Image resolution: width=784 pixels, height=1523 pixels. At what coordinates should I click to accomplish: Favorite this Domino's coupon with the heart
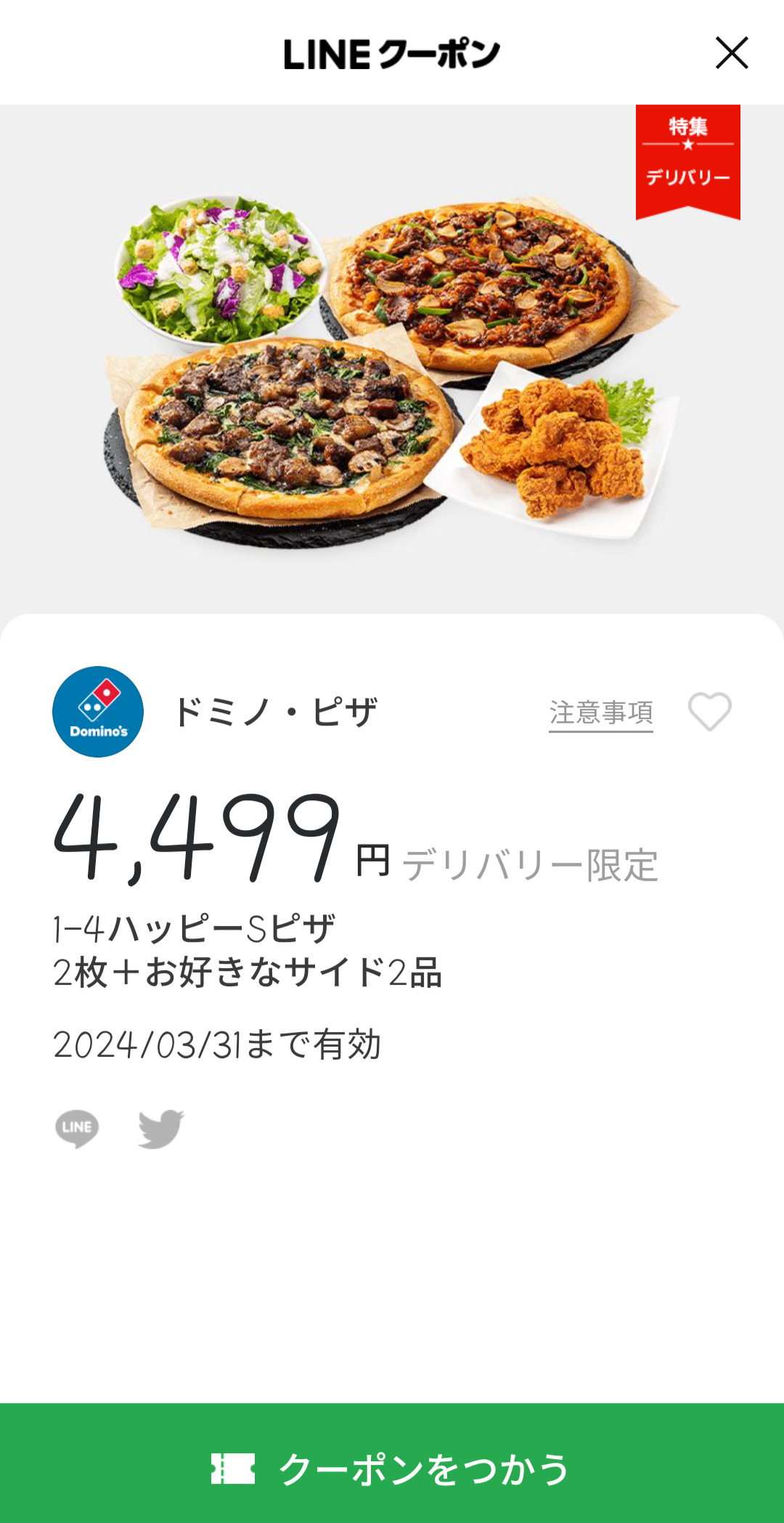(x=709, y=711)
